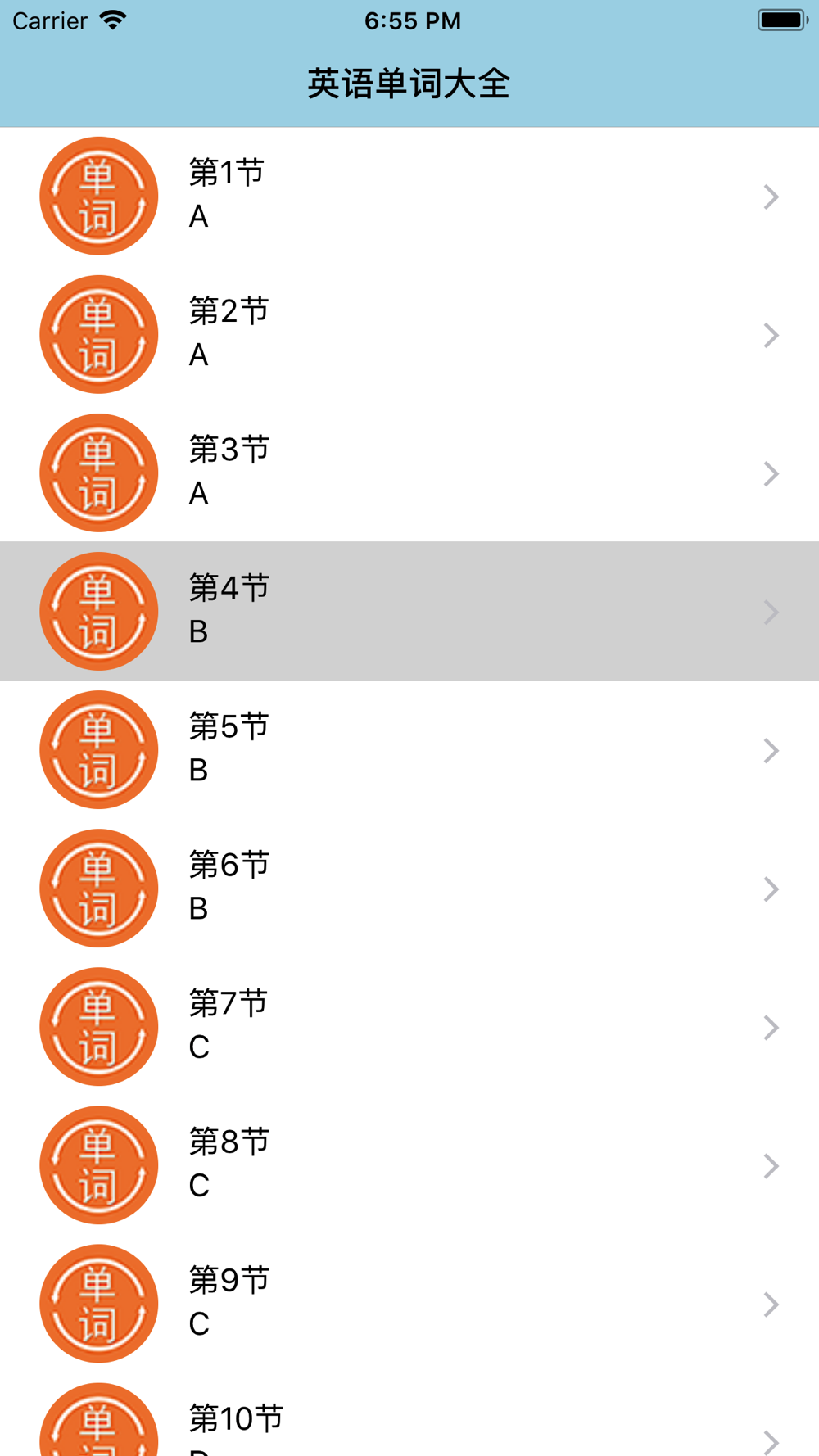
Task: Open the 第10节 row
Action: [409, 1423]
